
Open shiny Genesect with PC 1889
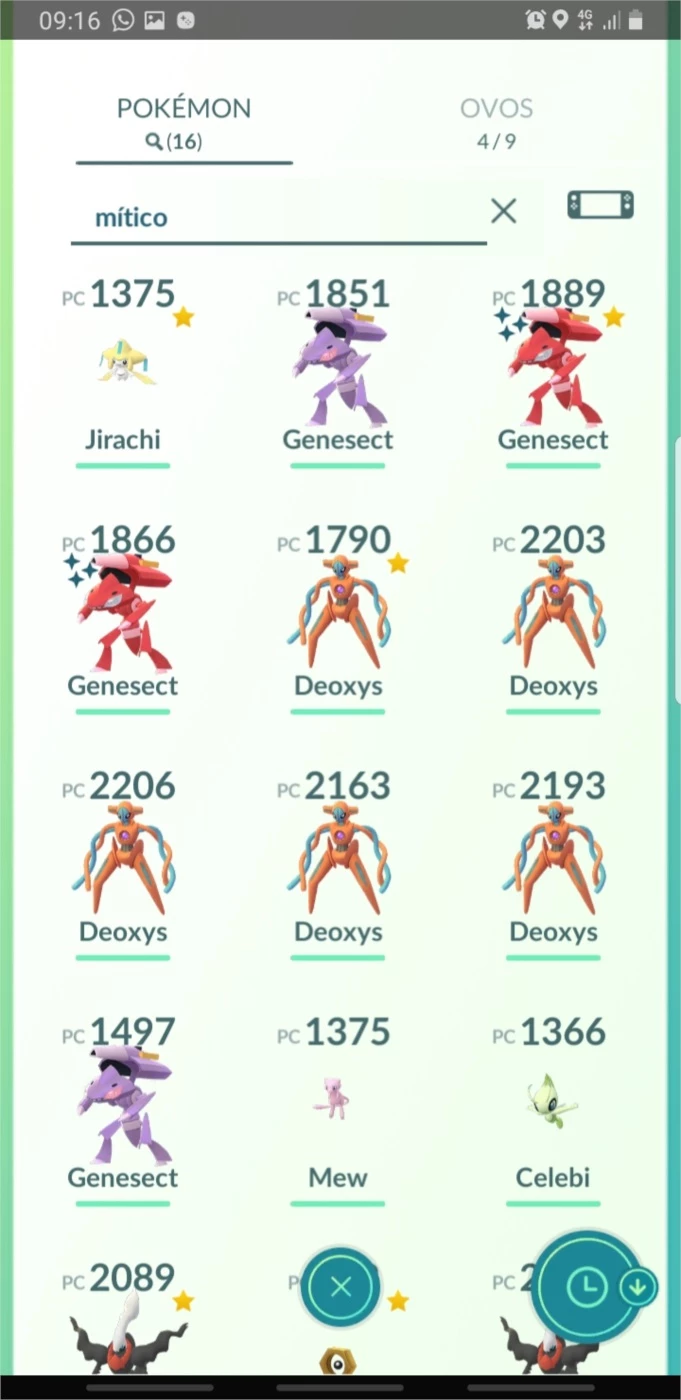[x=553, y=373]
